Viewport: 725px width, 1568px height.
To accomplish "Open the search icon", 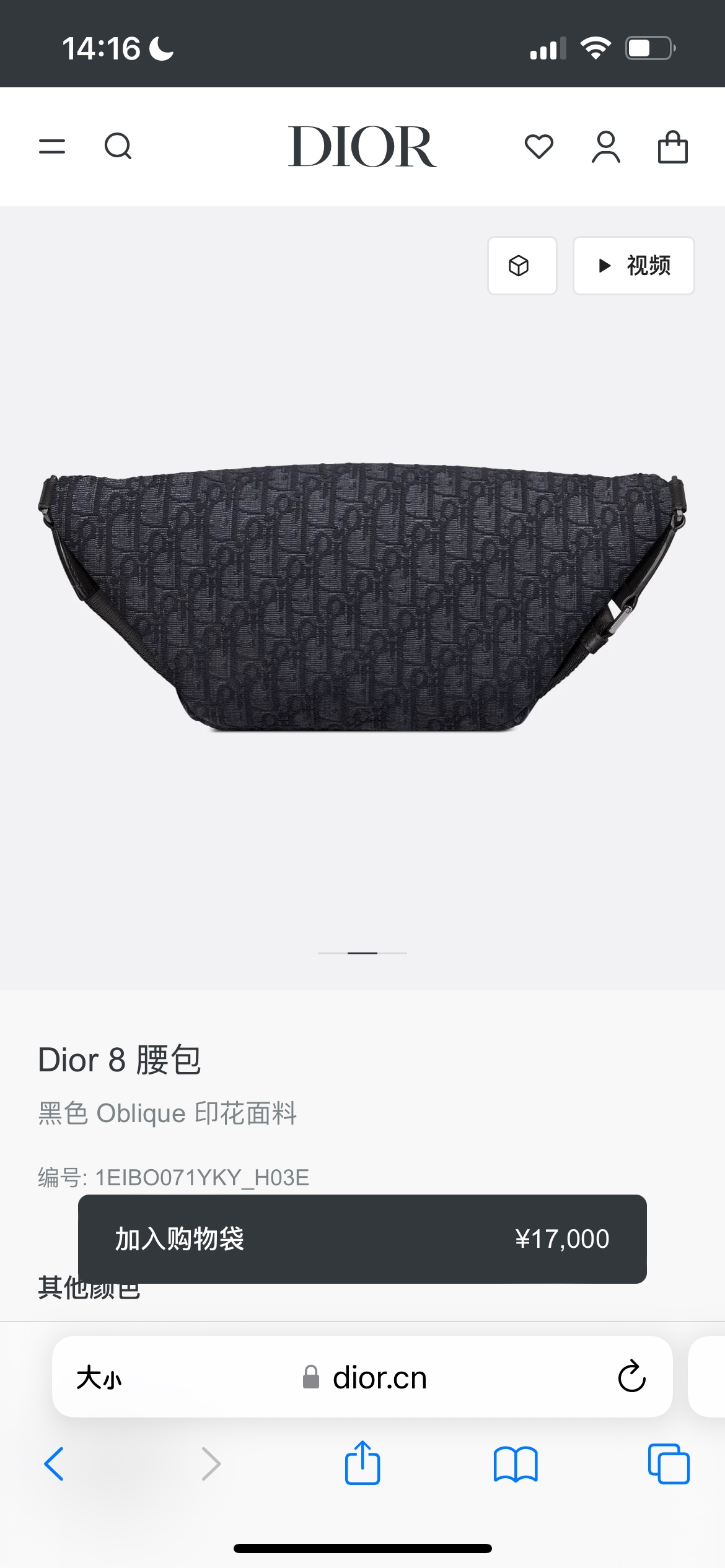I will [x=118, y=147].
